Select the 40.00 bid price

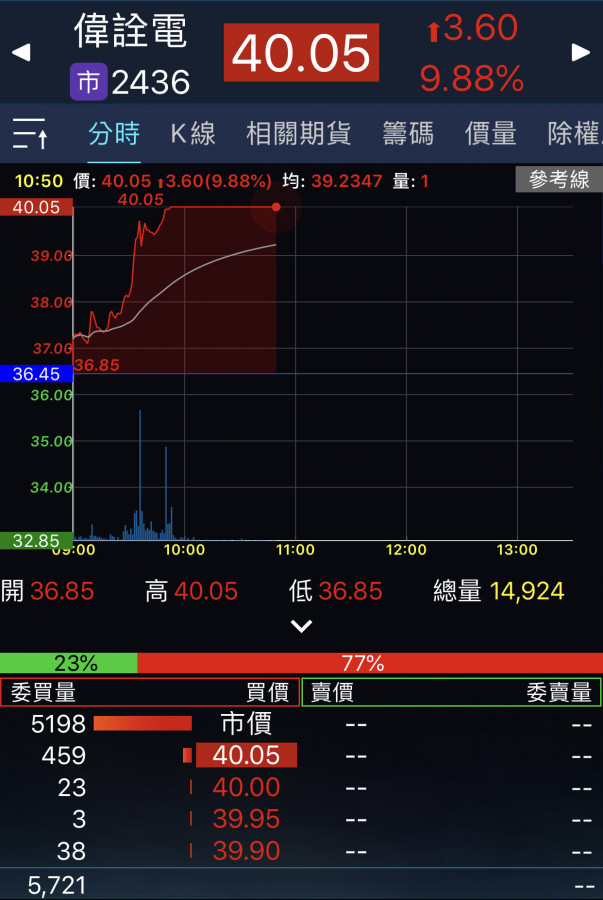(246, 787)
